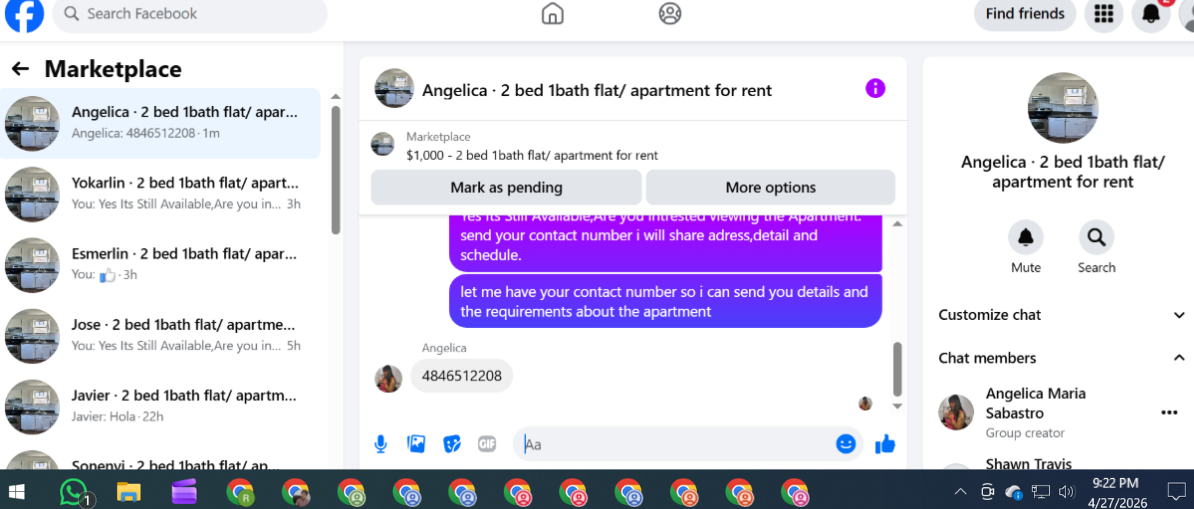Go back from Marketplace with the arrow

(20, 69)
